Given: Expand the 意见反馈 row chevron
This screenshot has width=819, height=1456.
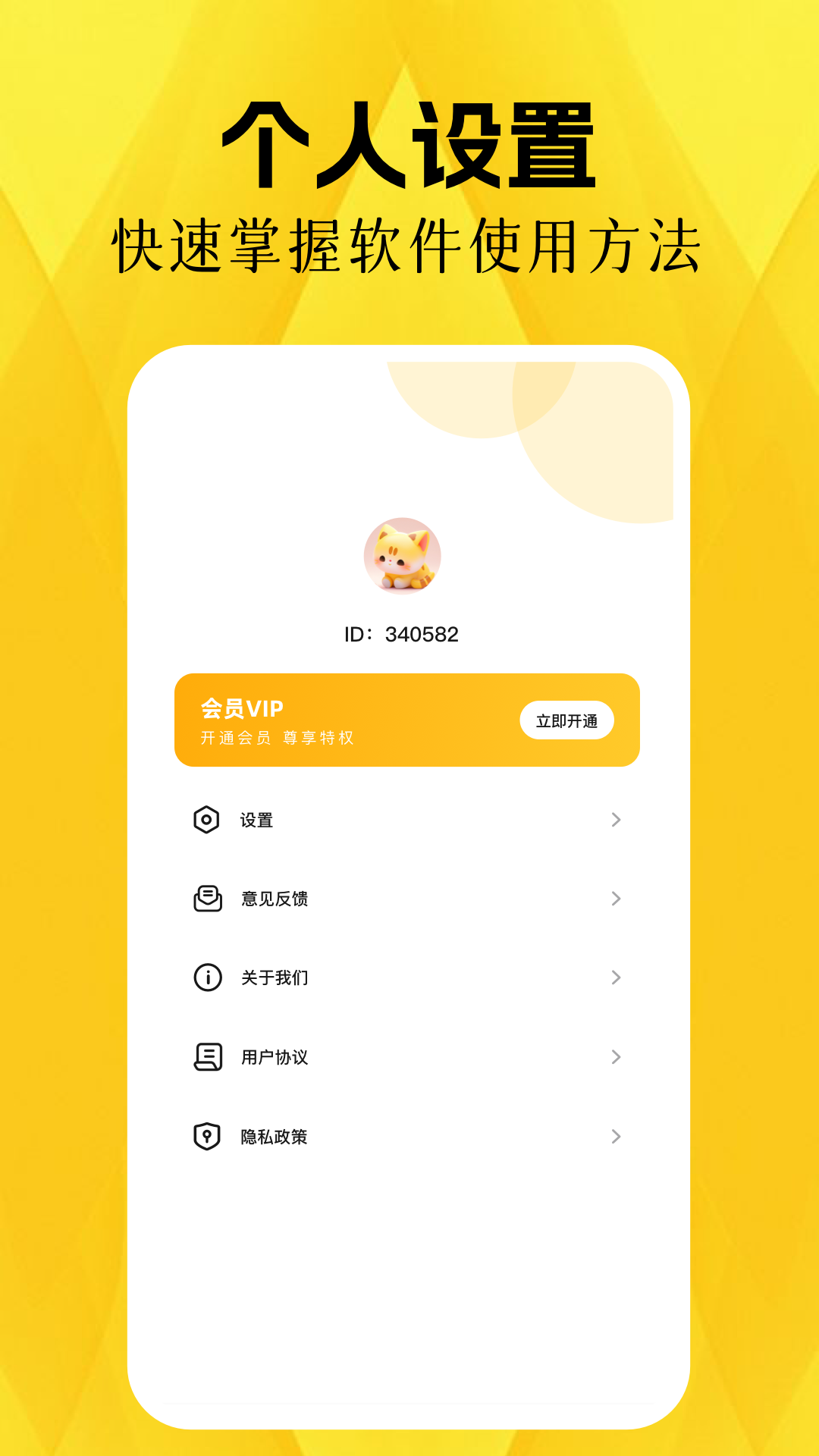Looking at the screenshot, I should click(x=616, y=899).
